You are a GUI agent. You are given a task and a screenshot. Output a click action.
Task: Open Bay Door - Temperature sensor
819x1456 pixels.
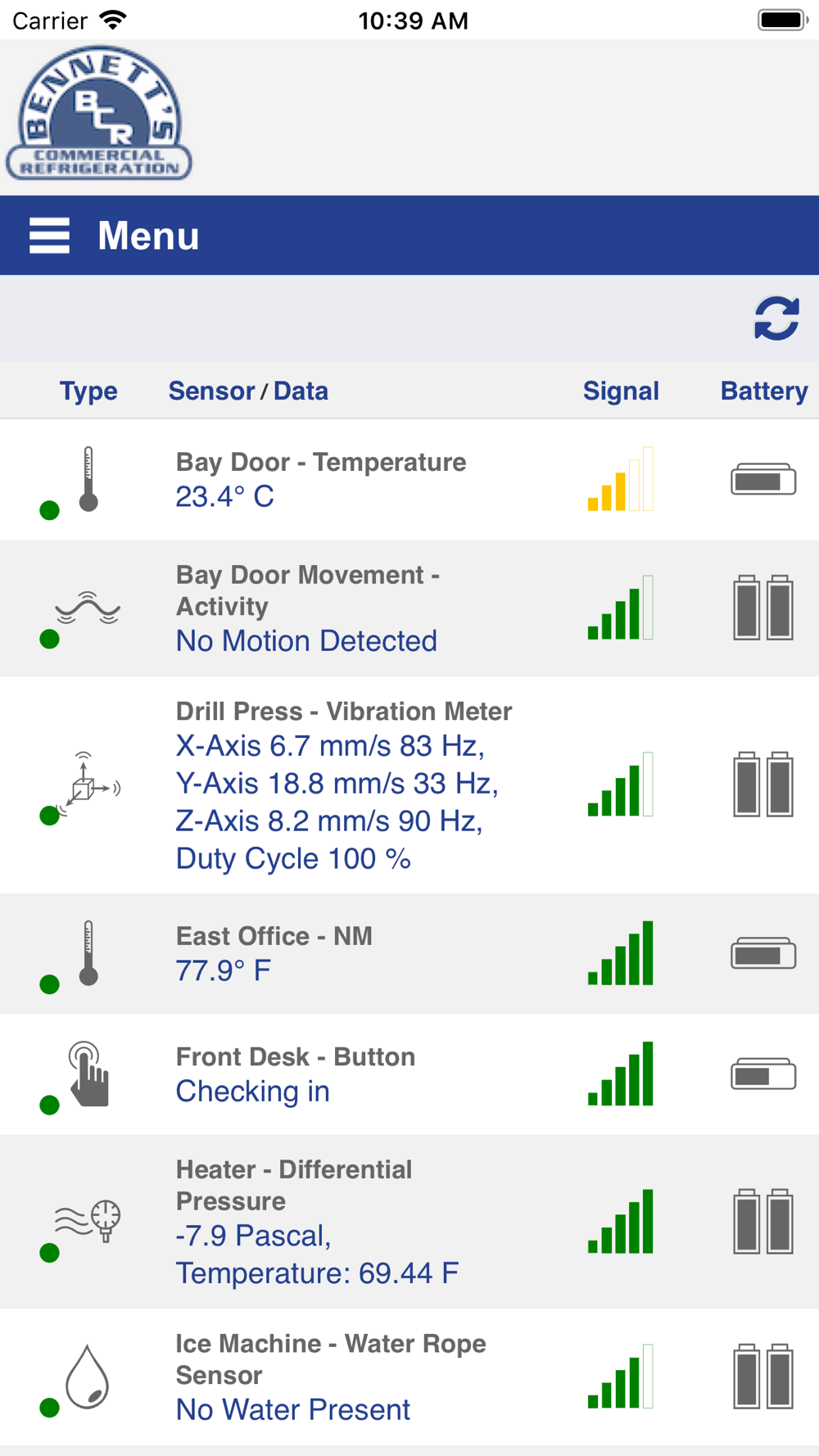[409, 480]
